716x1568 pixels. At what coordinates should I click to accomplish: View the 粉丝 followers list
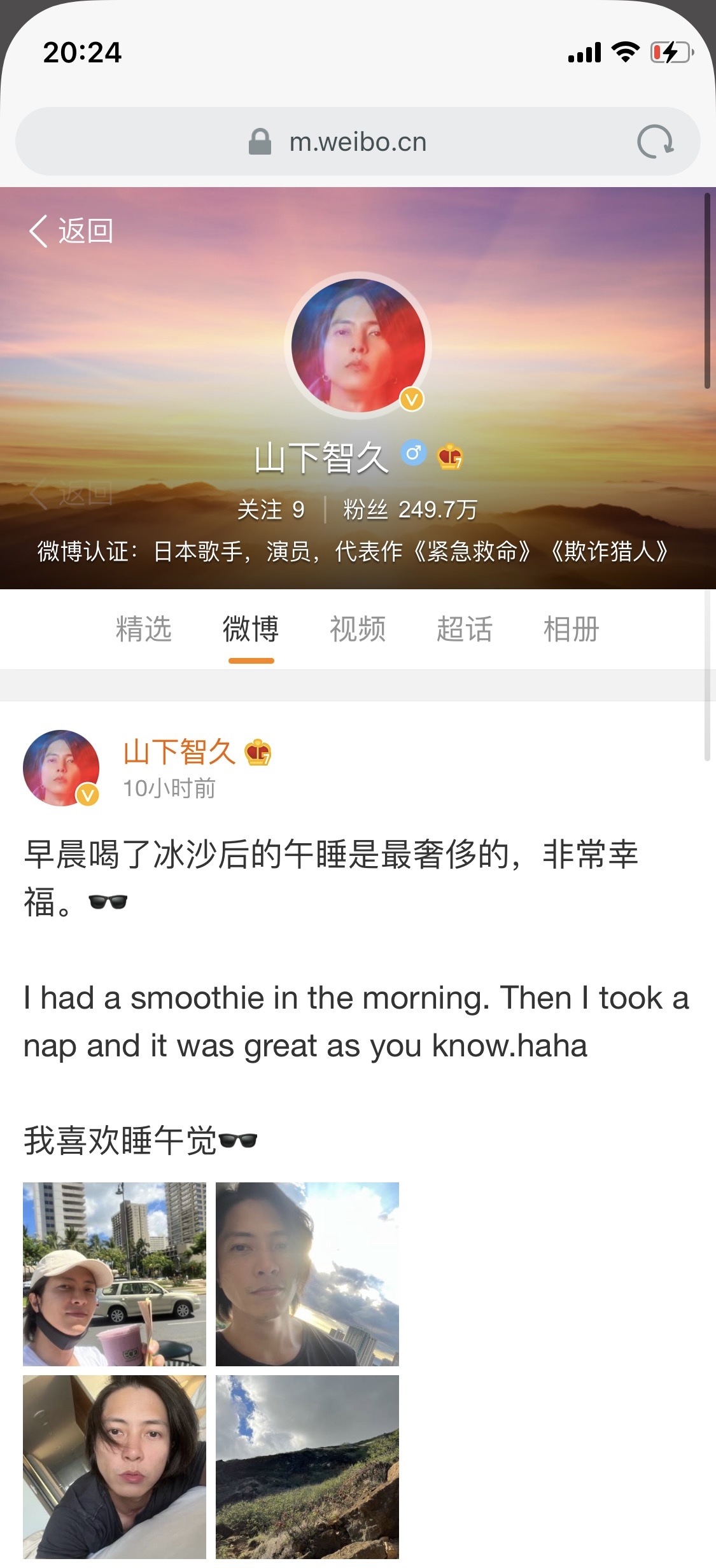410,510
